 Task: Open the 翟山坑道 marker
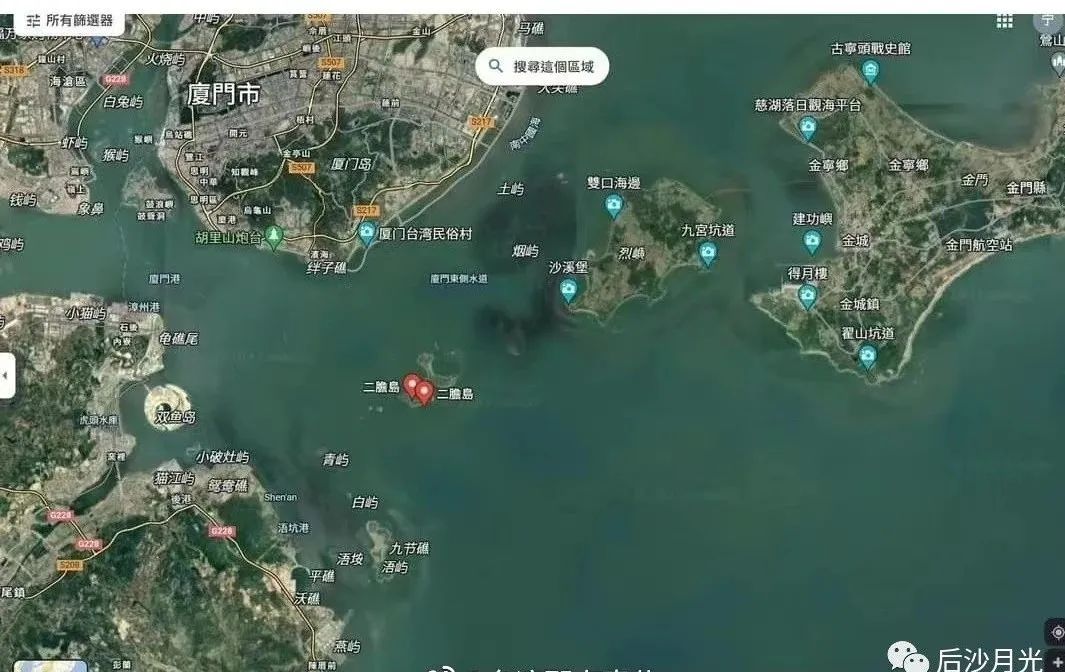point(868,356)
